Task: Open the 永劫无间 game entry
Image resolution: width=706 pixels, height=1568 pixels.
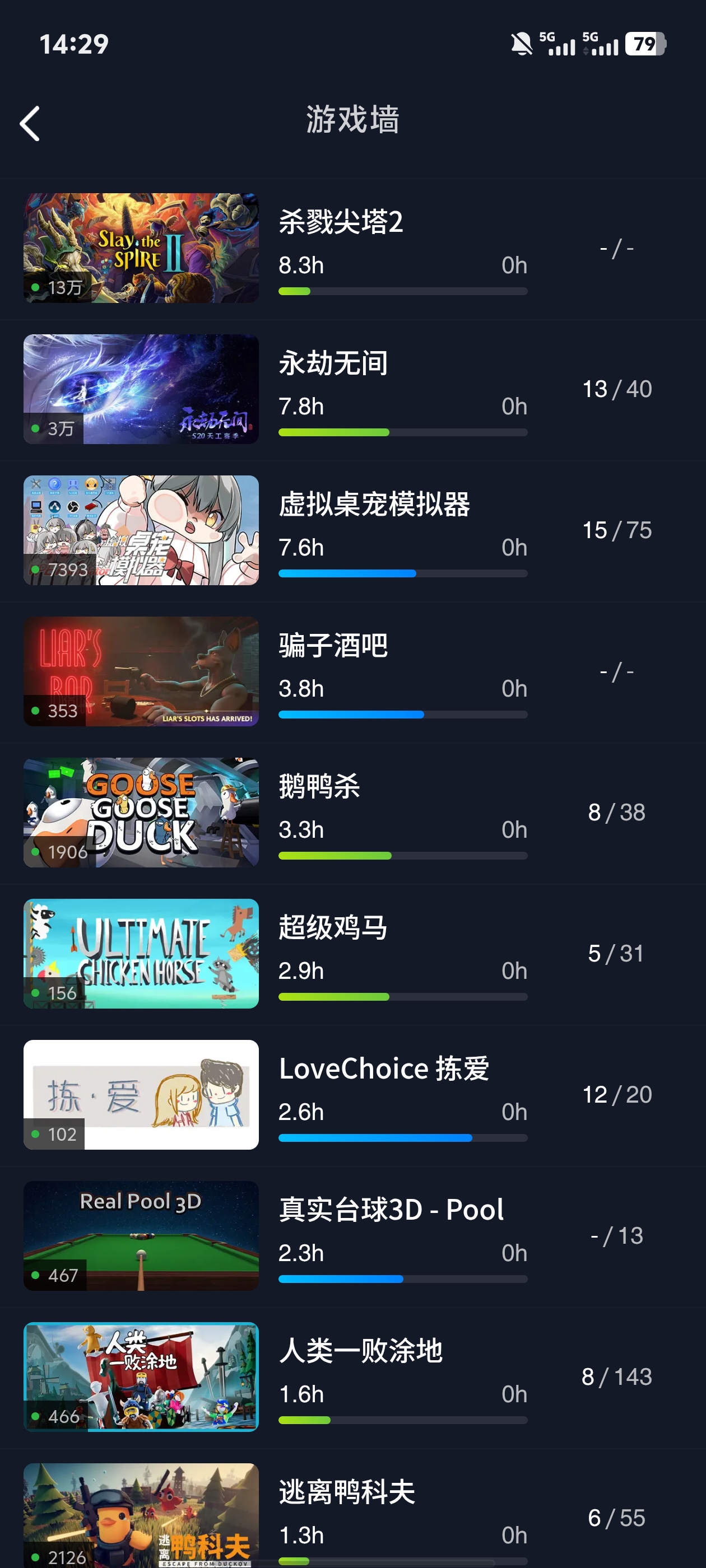Action: (x=352, y=390)
